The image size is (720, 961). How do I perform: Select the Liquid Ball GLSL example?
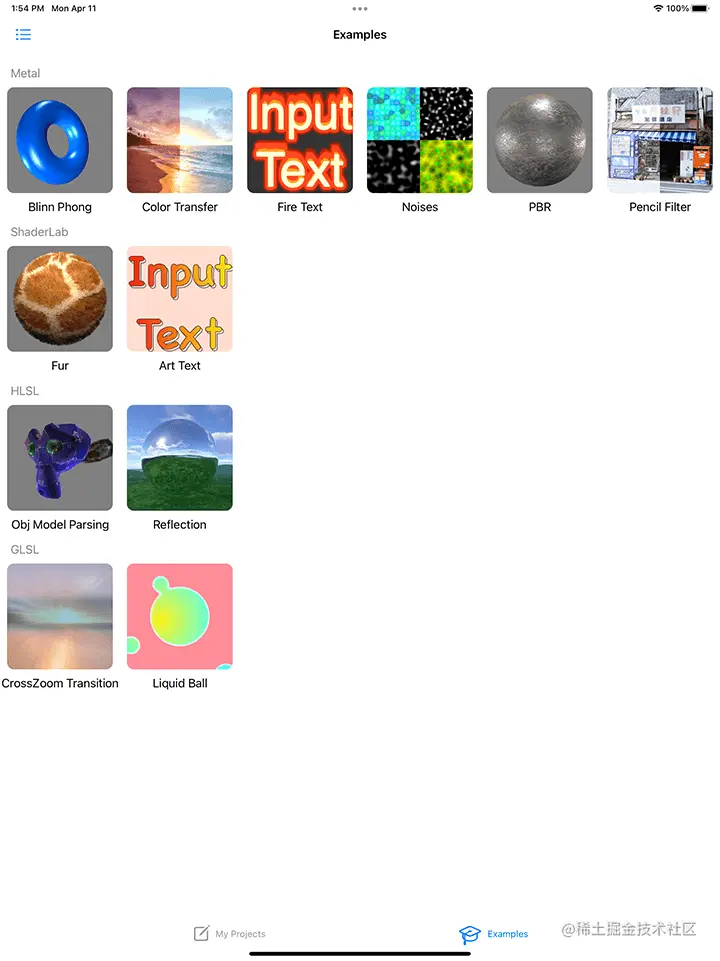tap(179, 616)
